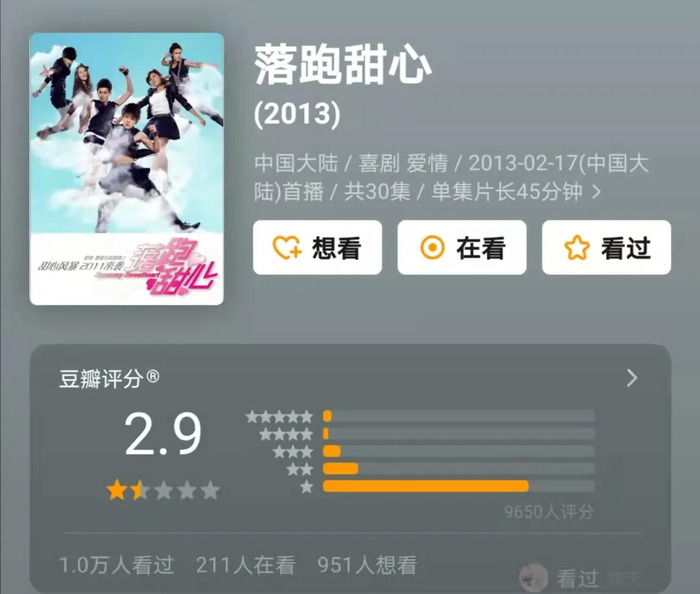Mark the show as 看过
This screenshot has width=700, height=594.
point(606,248)
